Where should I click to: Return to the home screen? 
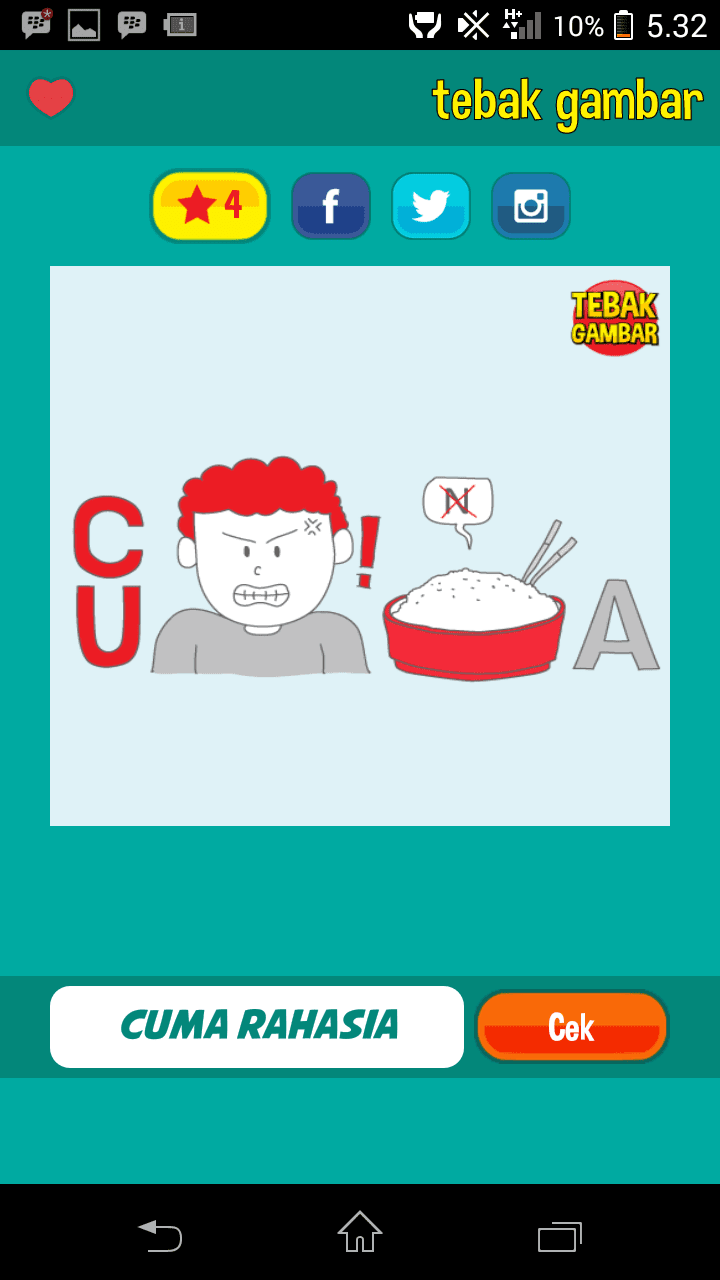pyautogui.click(x=360, y=1232)
